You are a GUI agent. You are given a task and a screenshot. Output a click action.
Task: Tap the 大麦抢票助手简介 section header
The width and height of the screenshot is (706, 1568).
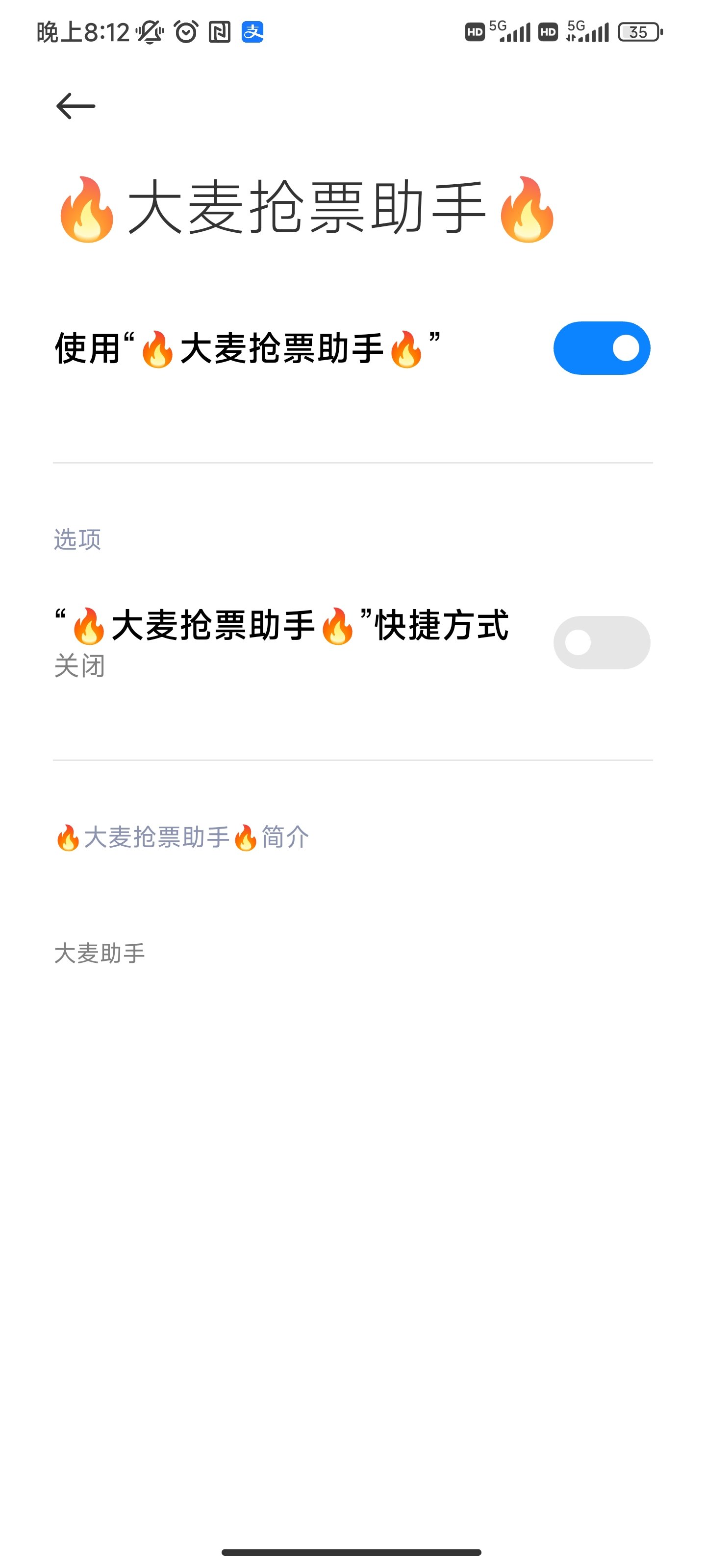[x=180, y=837]
